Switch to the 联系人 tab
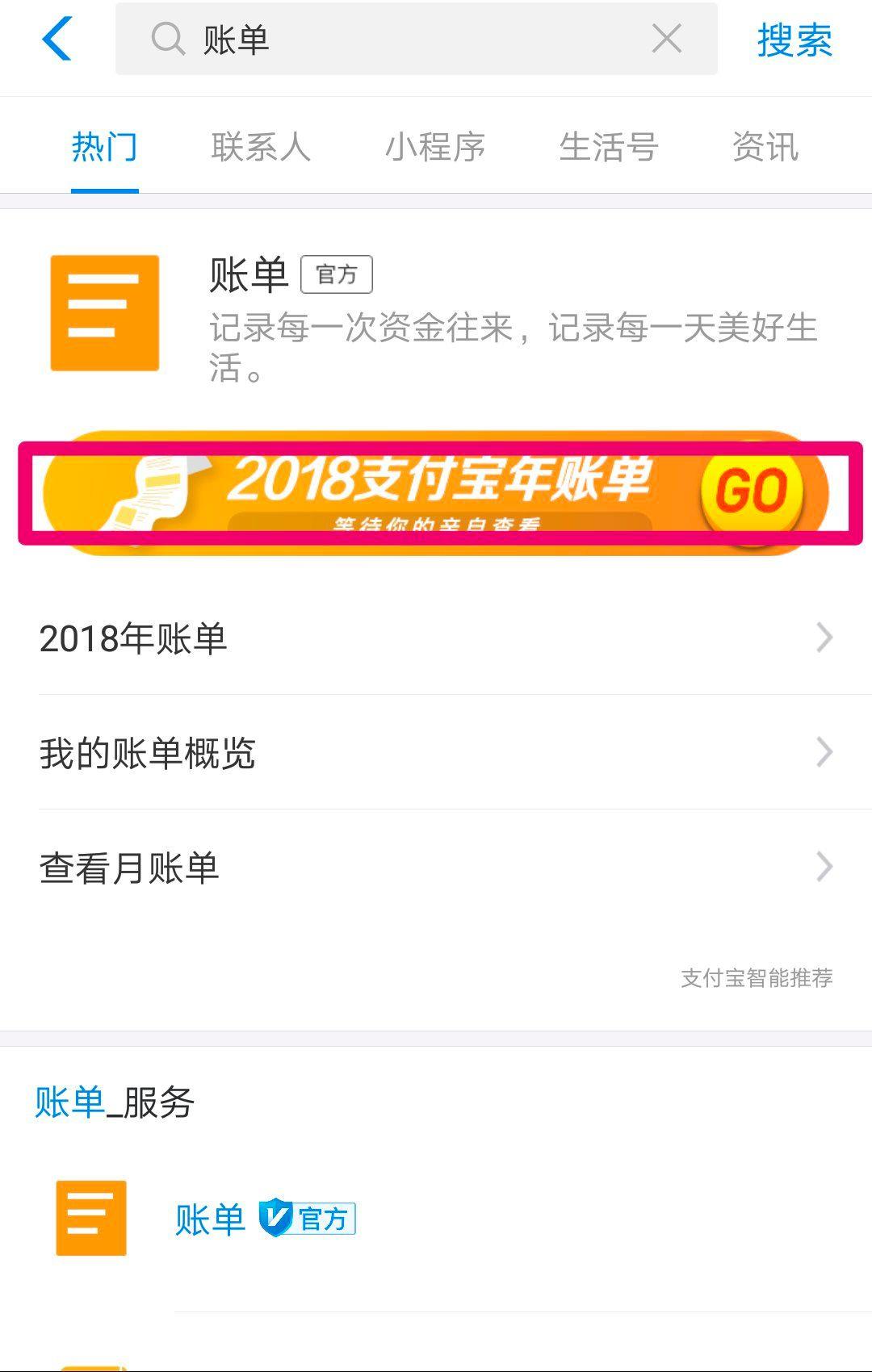 (x=261, y=147)
